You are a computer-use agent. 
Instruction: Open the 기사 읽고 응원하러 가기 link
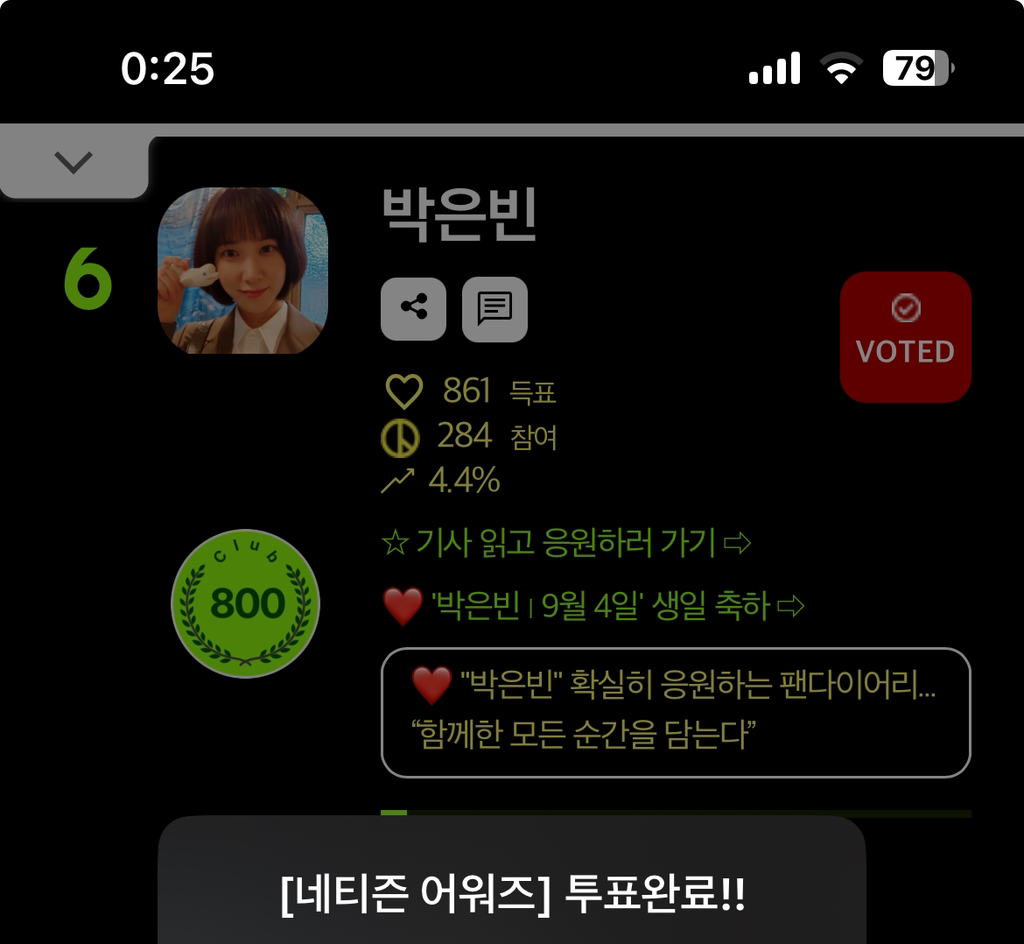[x=566, y=543]
